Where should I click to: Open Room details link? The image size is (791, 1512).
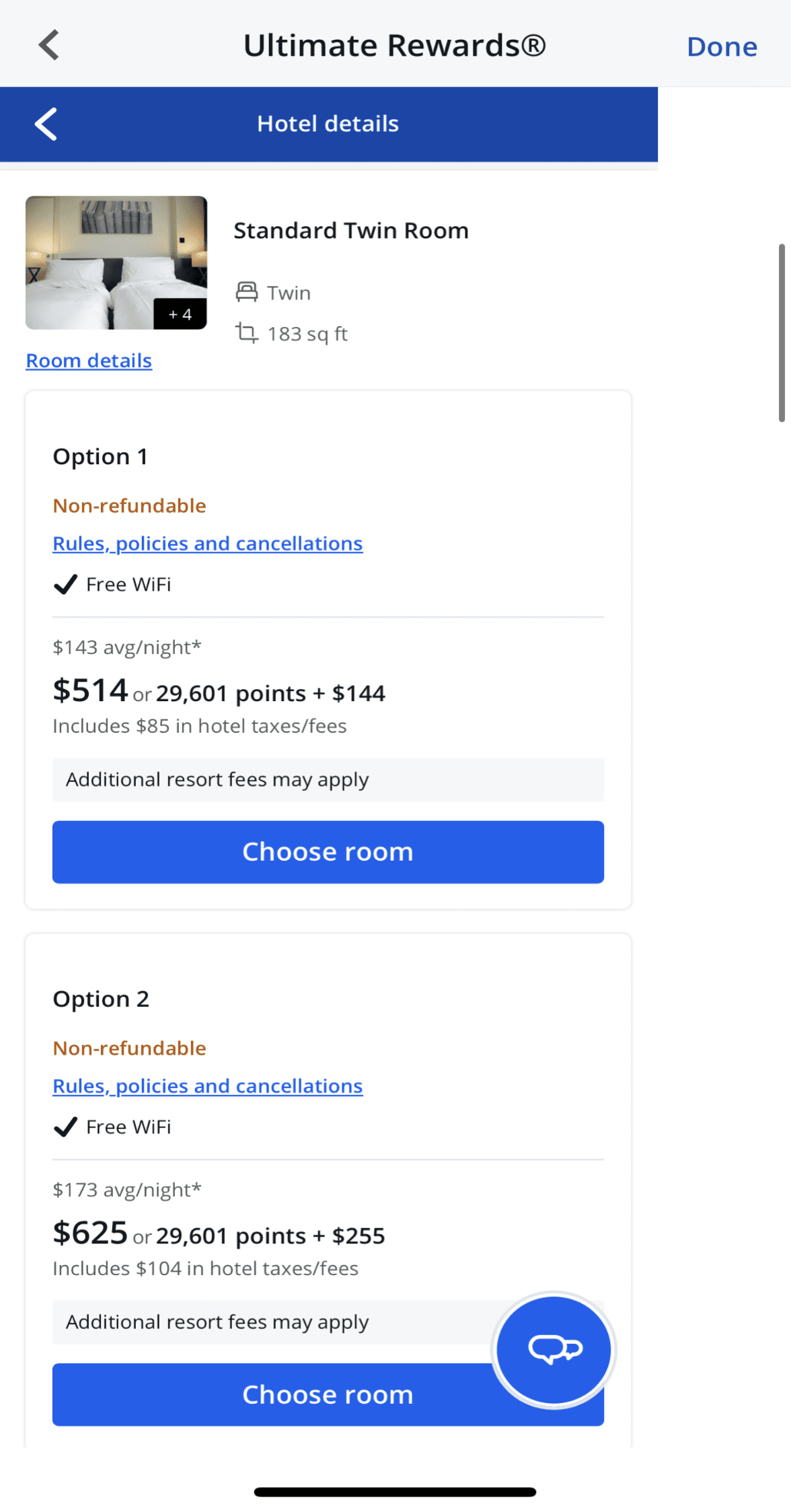88,361
